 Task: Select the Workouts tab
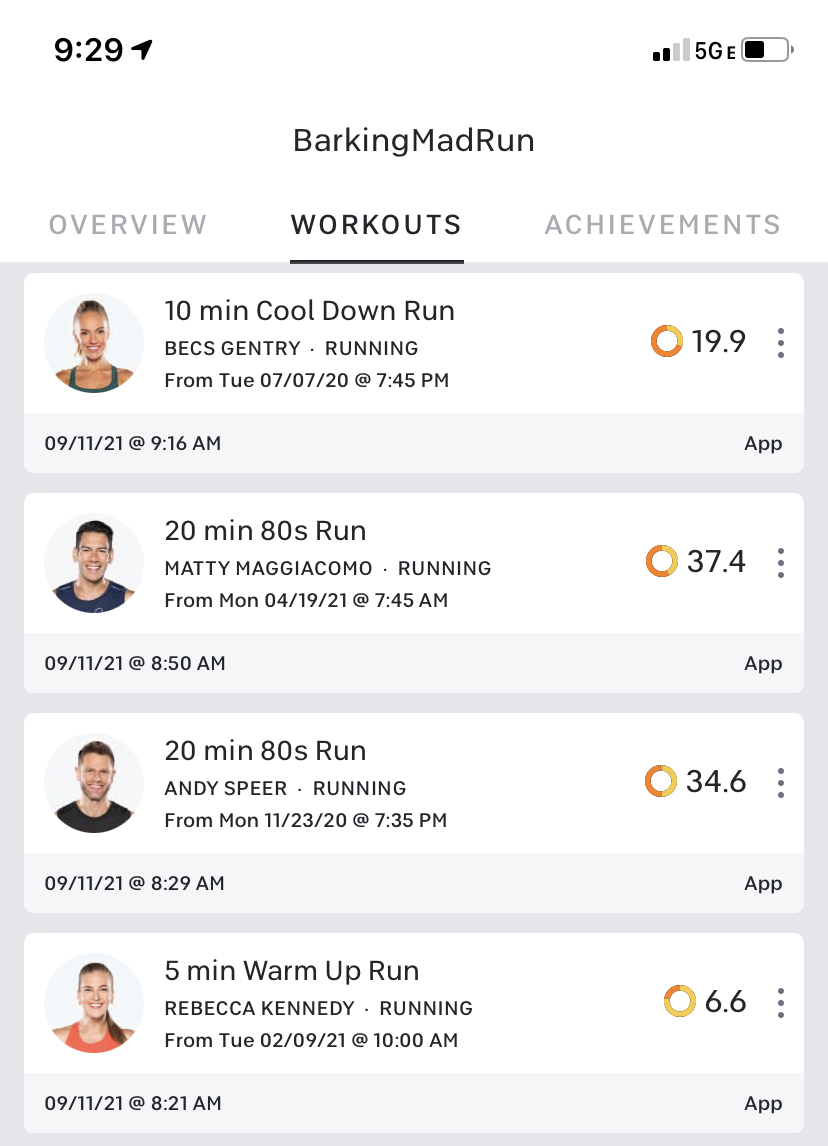coord(376,224)
